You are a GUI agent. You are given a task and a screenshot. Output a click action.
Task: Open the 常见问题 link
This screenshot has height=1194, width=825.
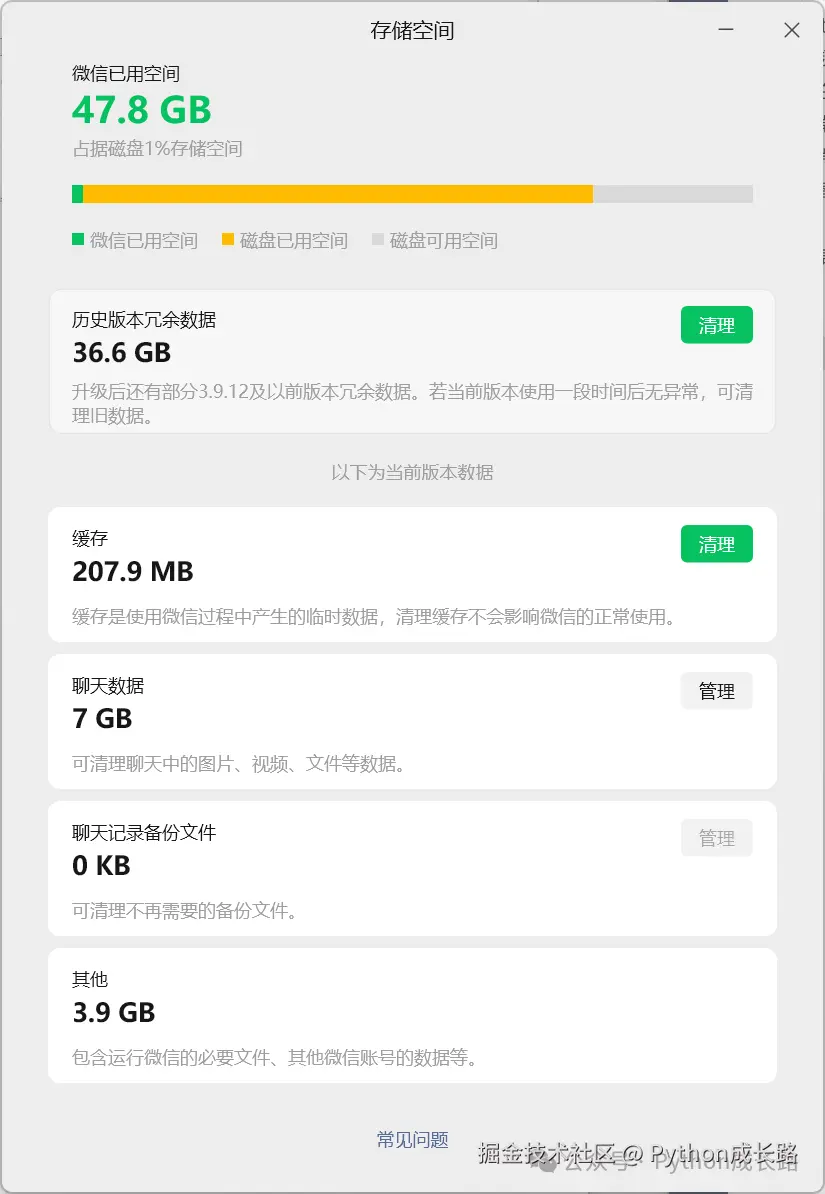(x=412, y=1139)
